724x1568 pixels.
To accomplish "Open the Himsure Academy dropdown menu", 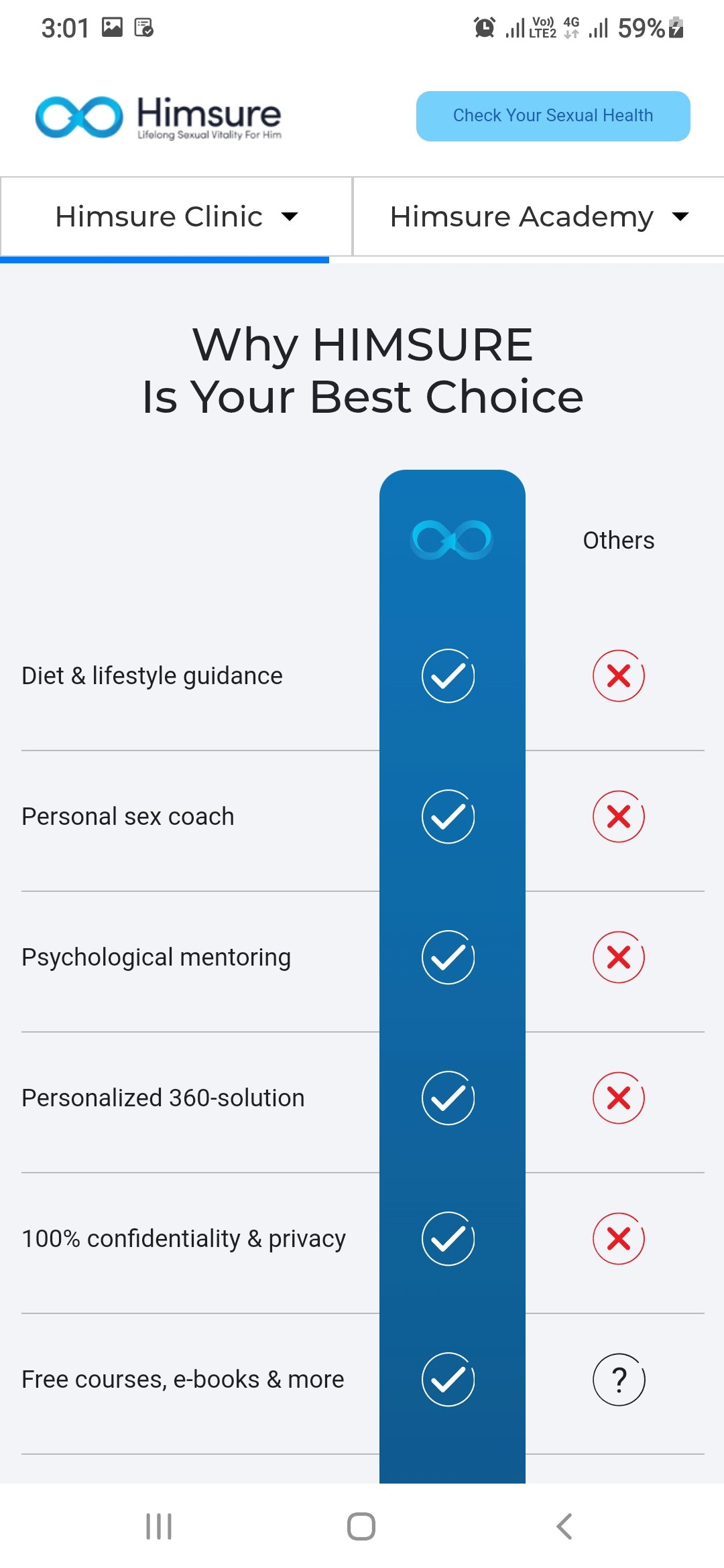I will click(x=538, y=216).
